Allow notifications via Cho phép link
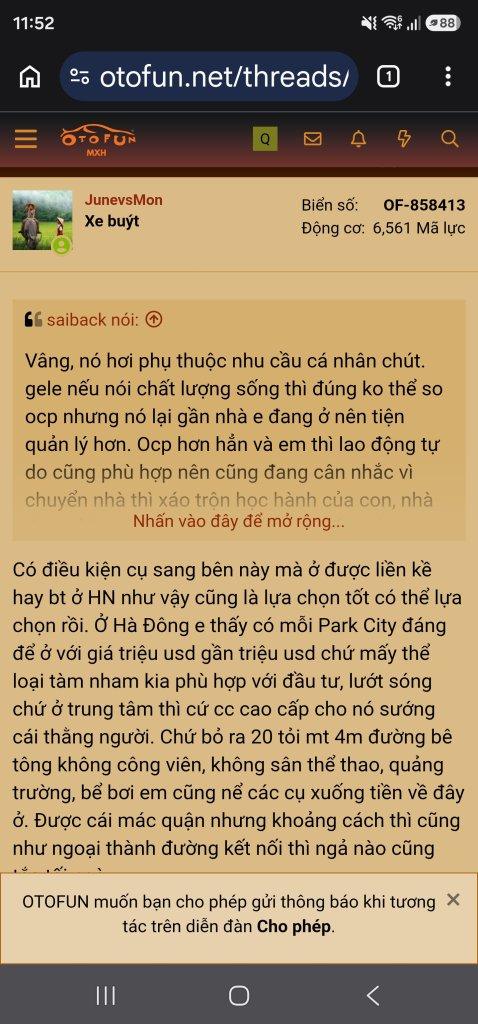Viewport: 478px width, 1024px height. 295,927
